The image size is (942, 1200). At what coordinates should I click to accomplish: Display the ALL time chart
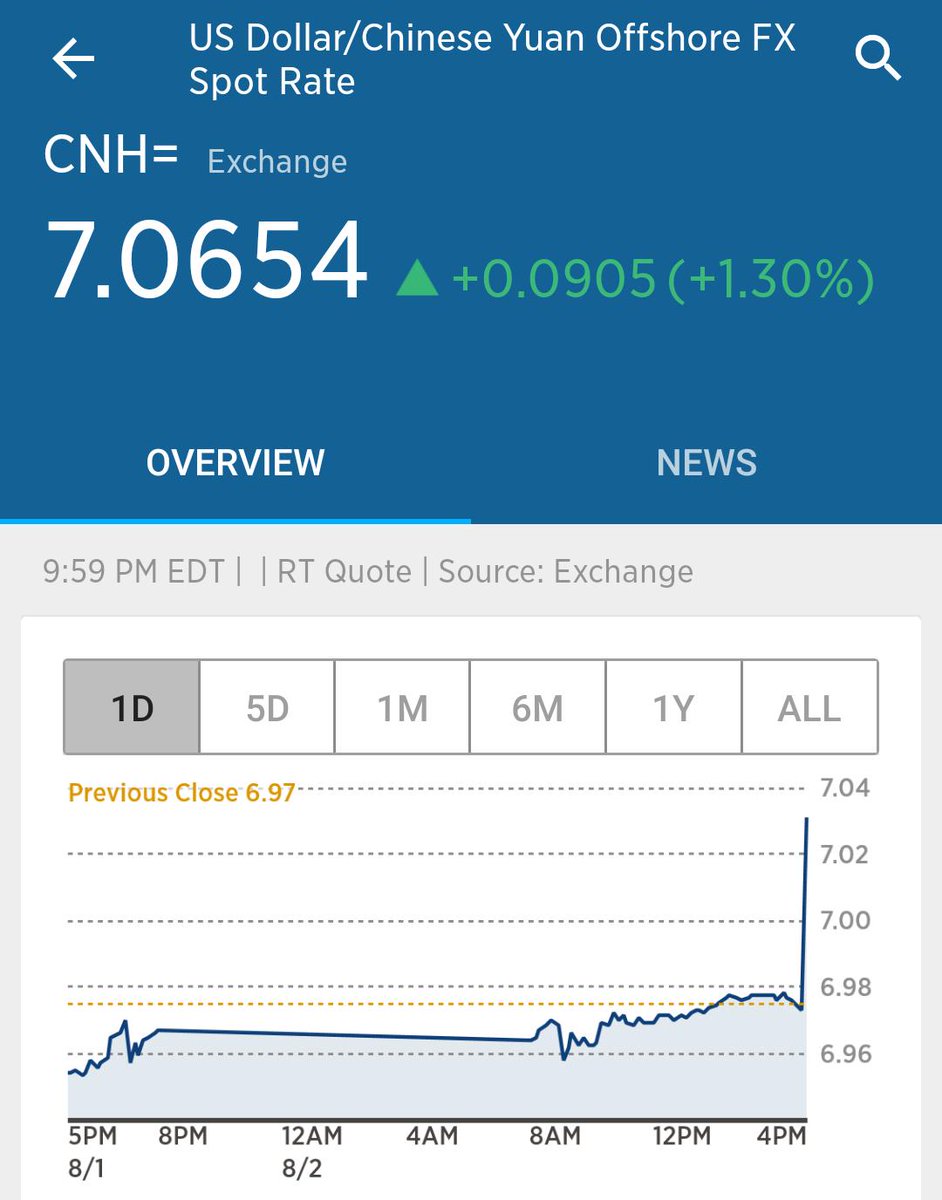tap(809, 707)
